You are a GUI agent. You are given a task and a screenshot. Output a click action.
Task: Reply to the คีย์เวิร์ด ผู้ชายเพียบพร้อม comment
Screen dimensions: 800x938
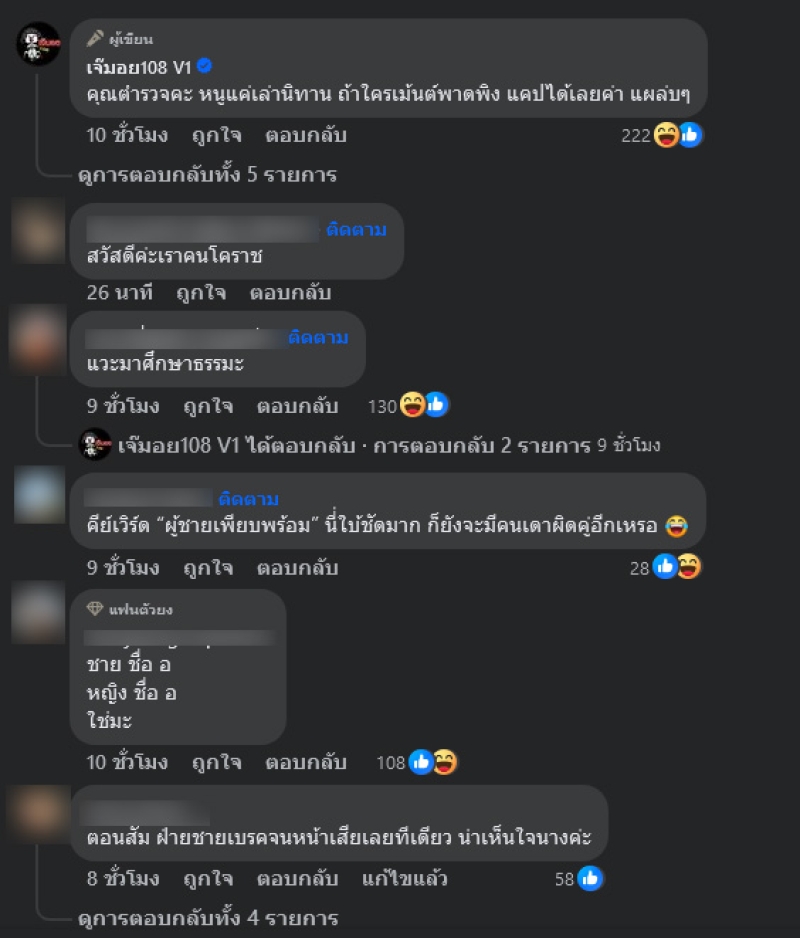[298, 568]
